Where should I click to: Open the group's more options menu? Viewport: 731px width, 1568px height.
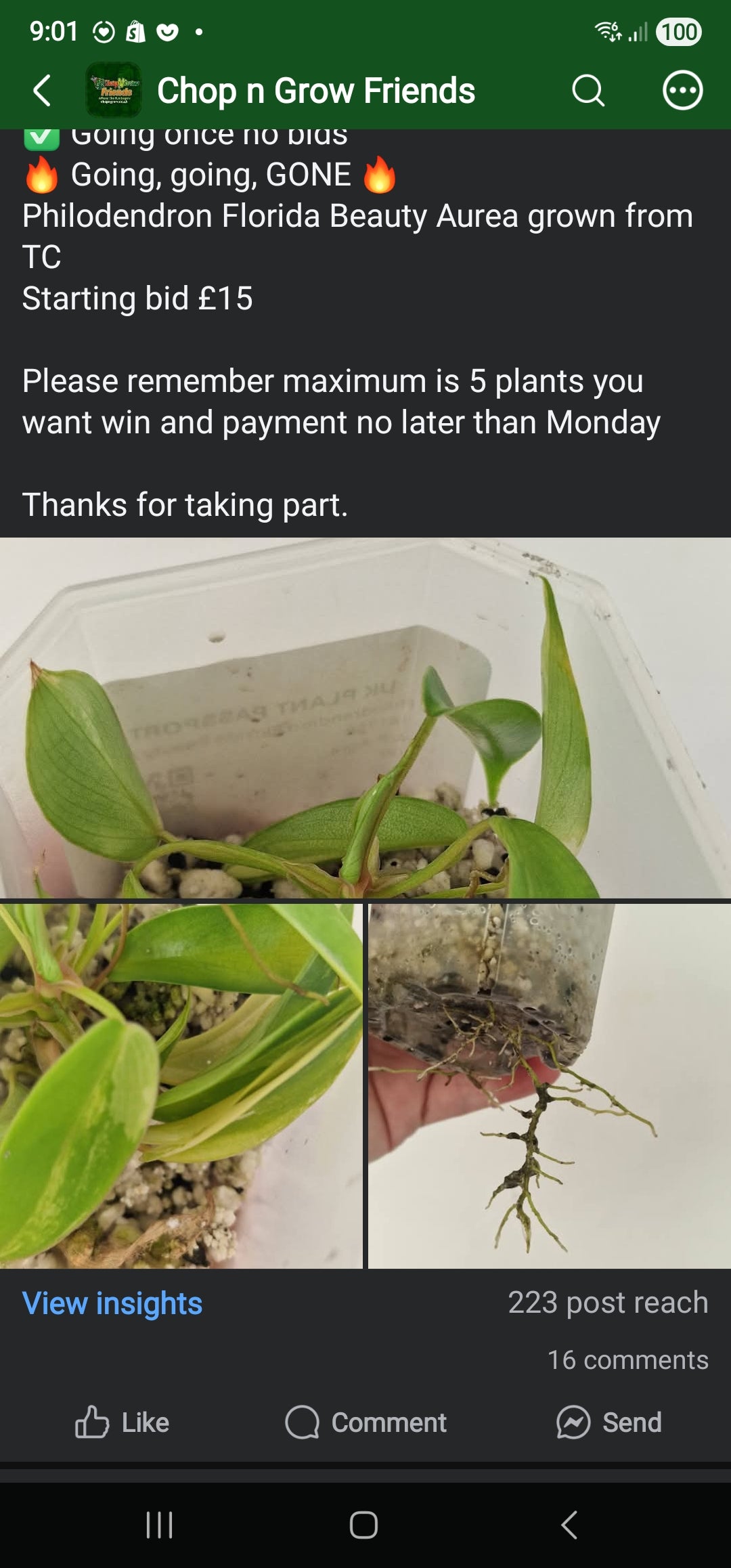point(682,90)
